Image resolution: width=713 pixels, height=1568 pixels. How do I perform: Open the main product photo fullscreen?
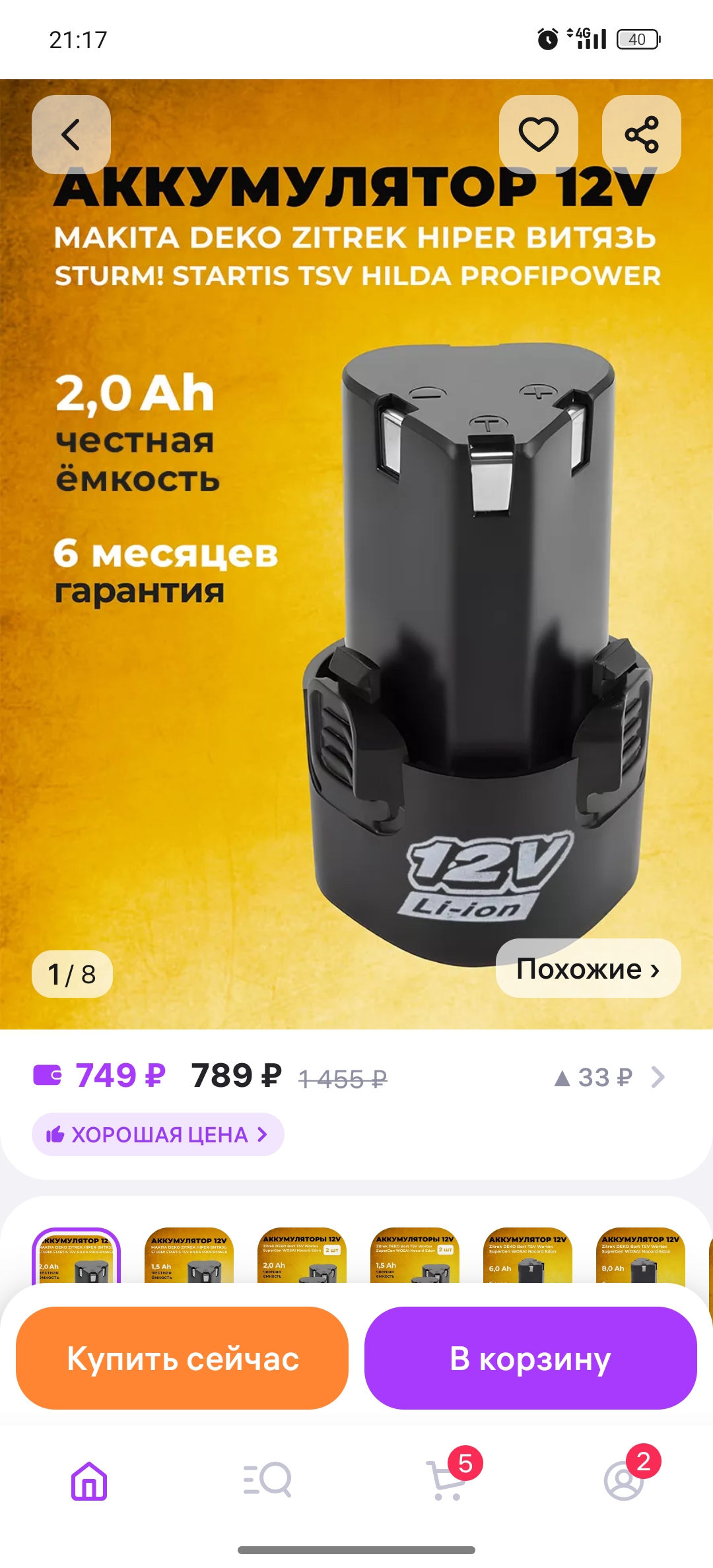(x=356, y=594)
